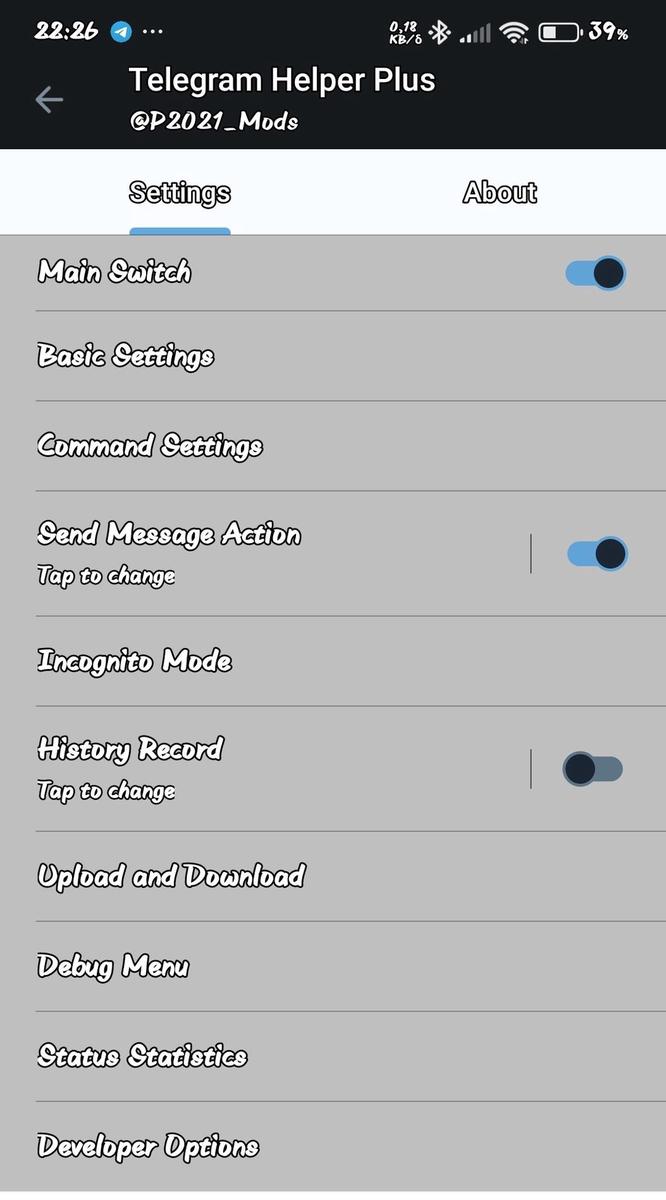Select the Settings tab
This screenshot has width=666, height=1200.
pos(180,192)
